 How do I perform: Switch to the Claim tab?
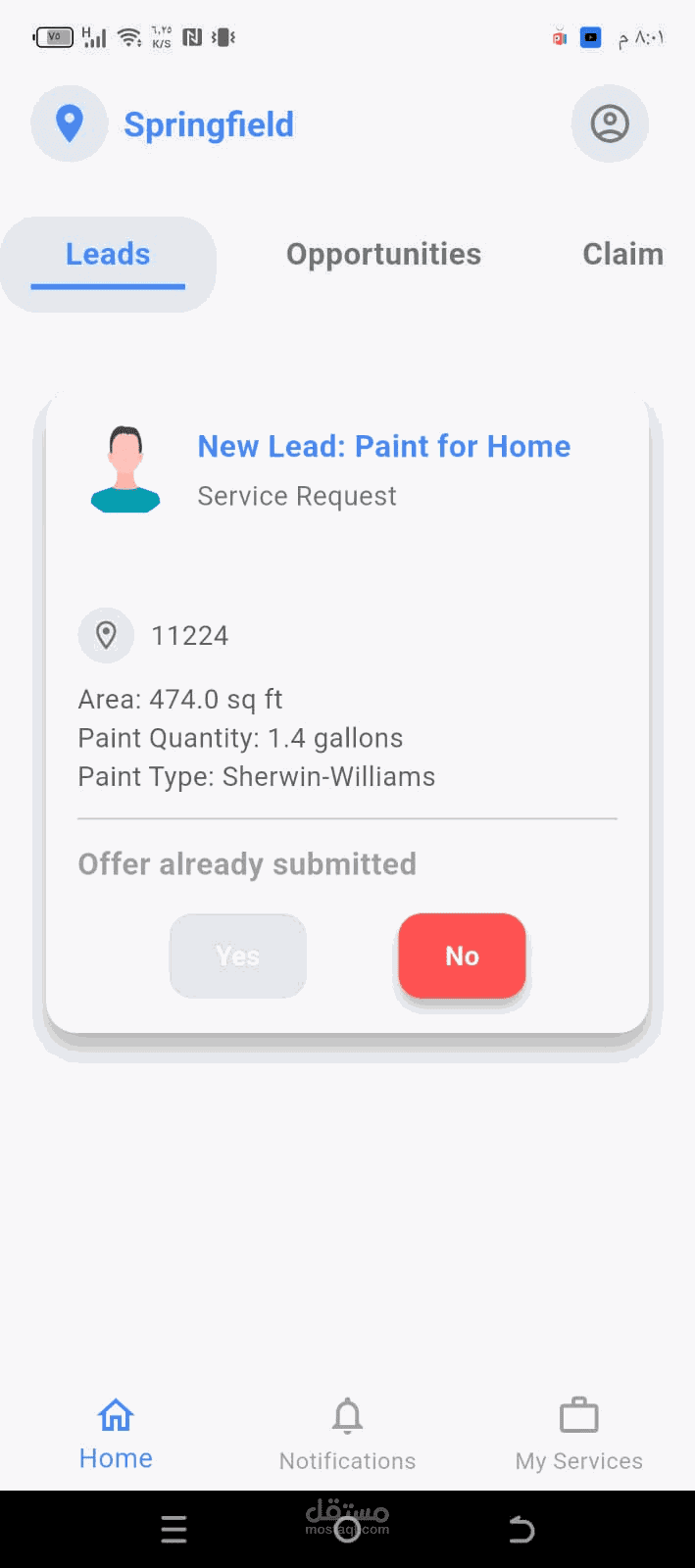[622, 255]
